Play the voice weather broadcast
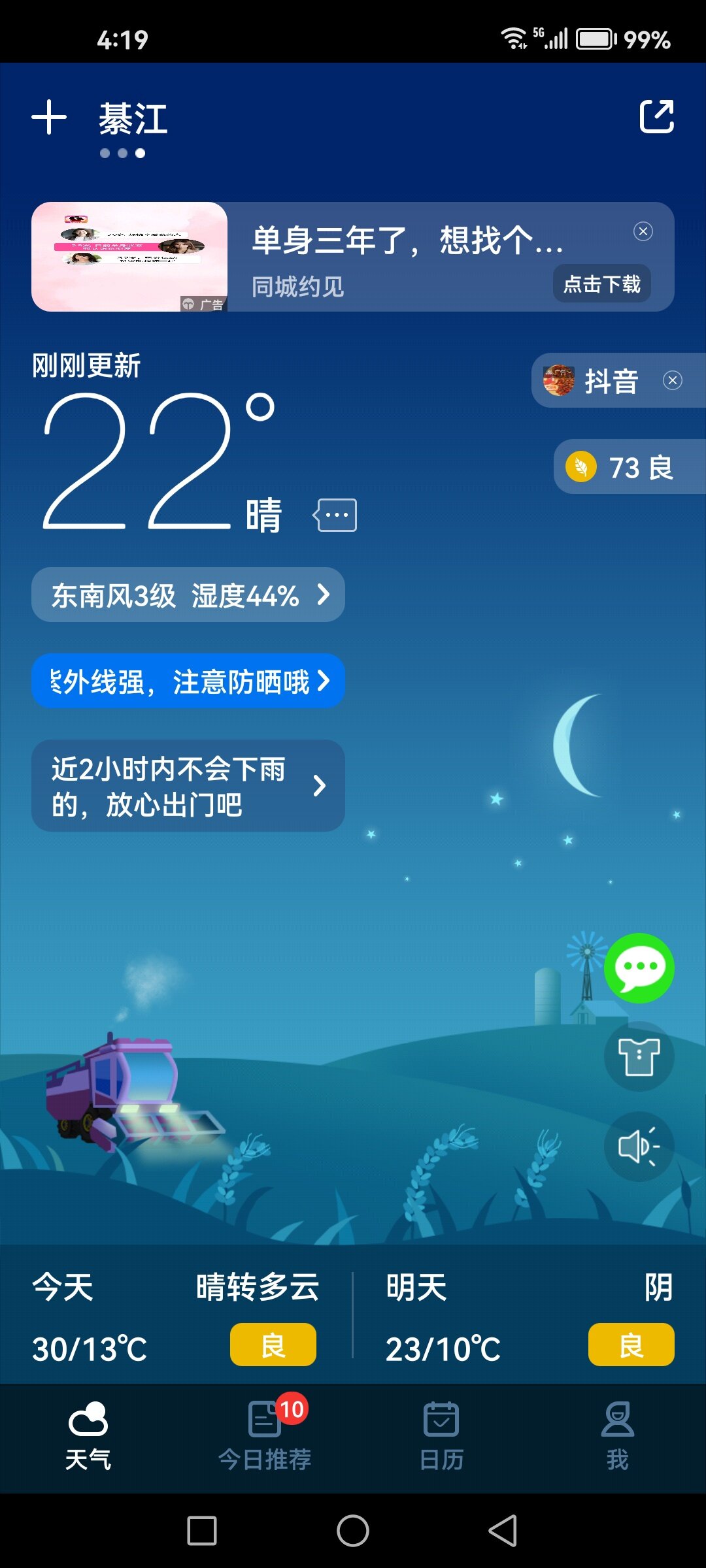Image resolution: width=706 pixels, height=1568 pixels. [x=639, y=1146]
